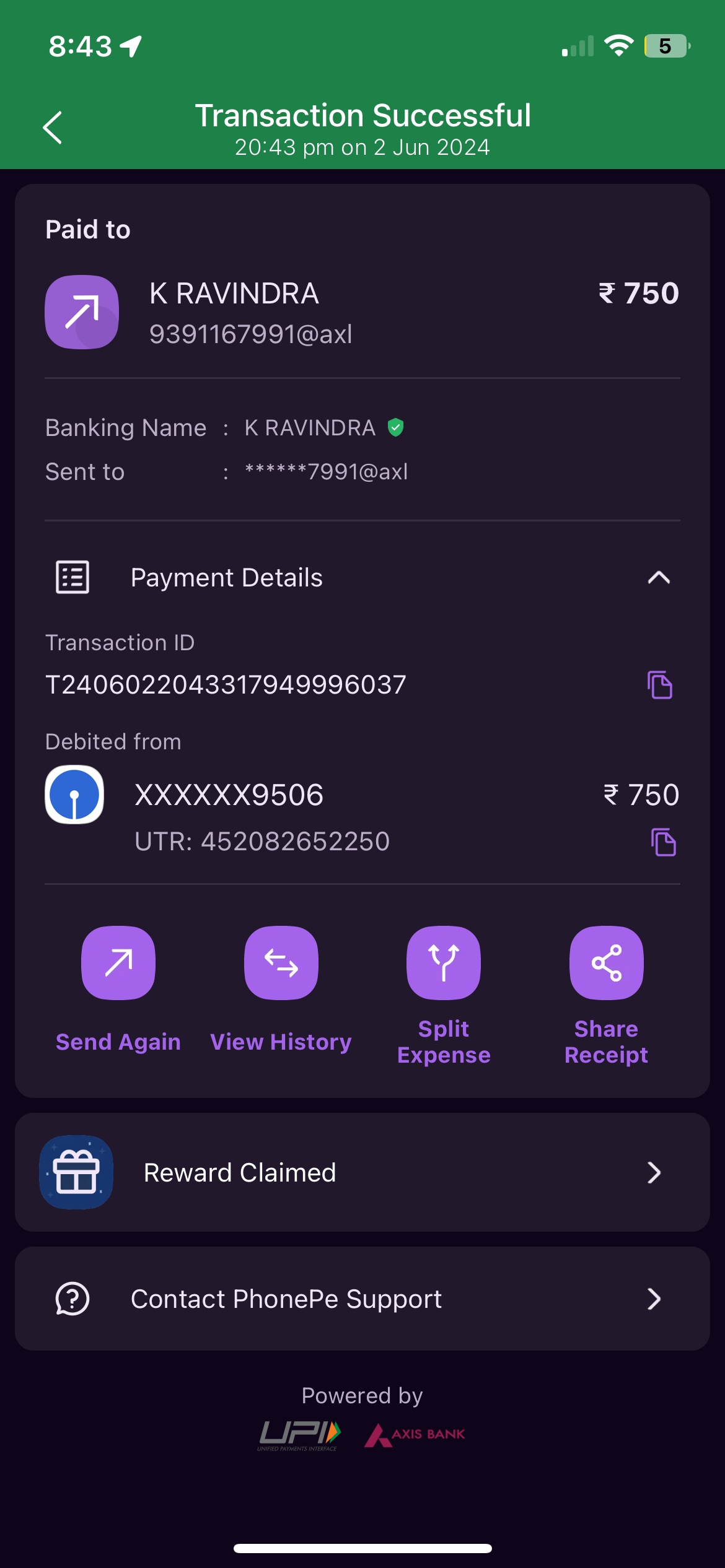
Task: Copy the UTR number
Action: (663, 842)
